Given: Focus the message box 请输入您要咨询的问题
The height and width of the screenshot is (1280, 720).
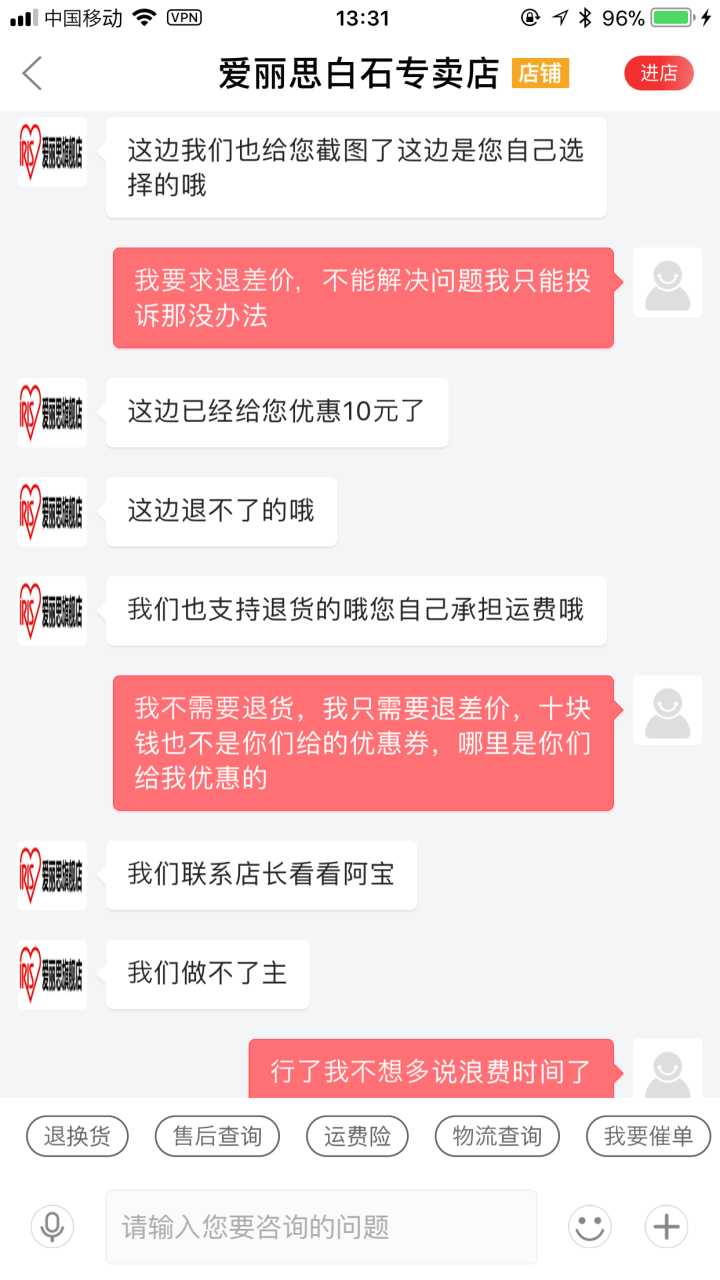Looking at the screenshot, I should (x=320, y=1226).
